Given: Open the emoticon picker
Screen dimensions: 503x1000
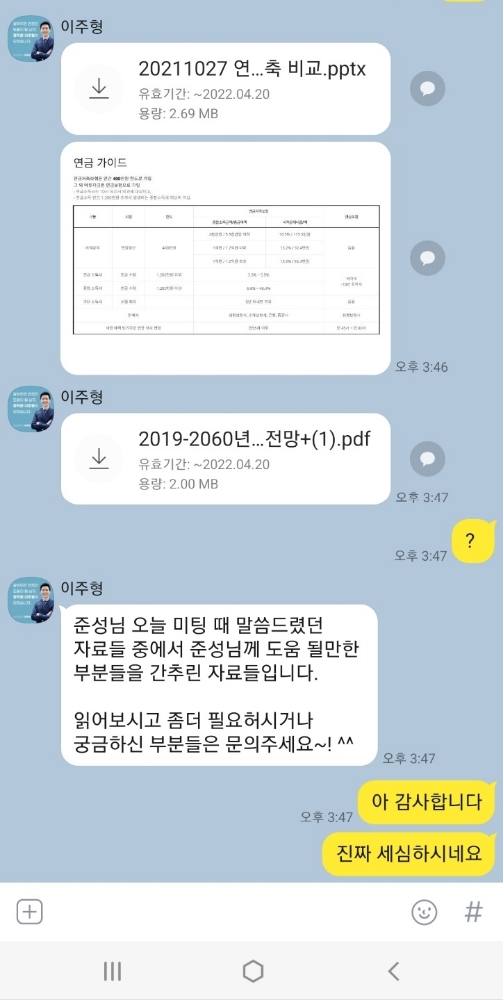Looking at the screenshot, I should (x=424, y=913).
